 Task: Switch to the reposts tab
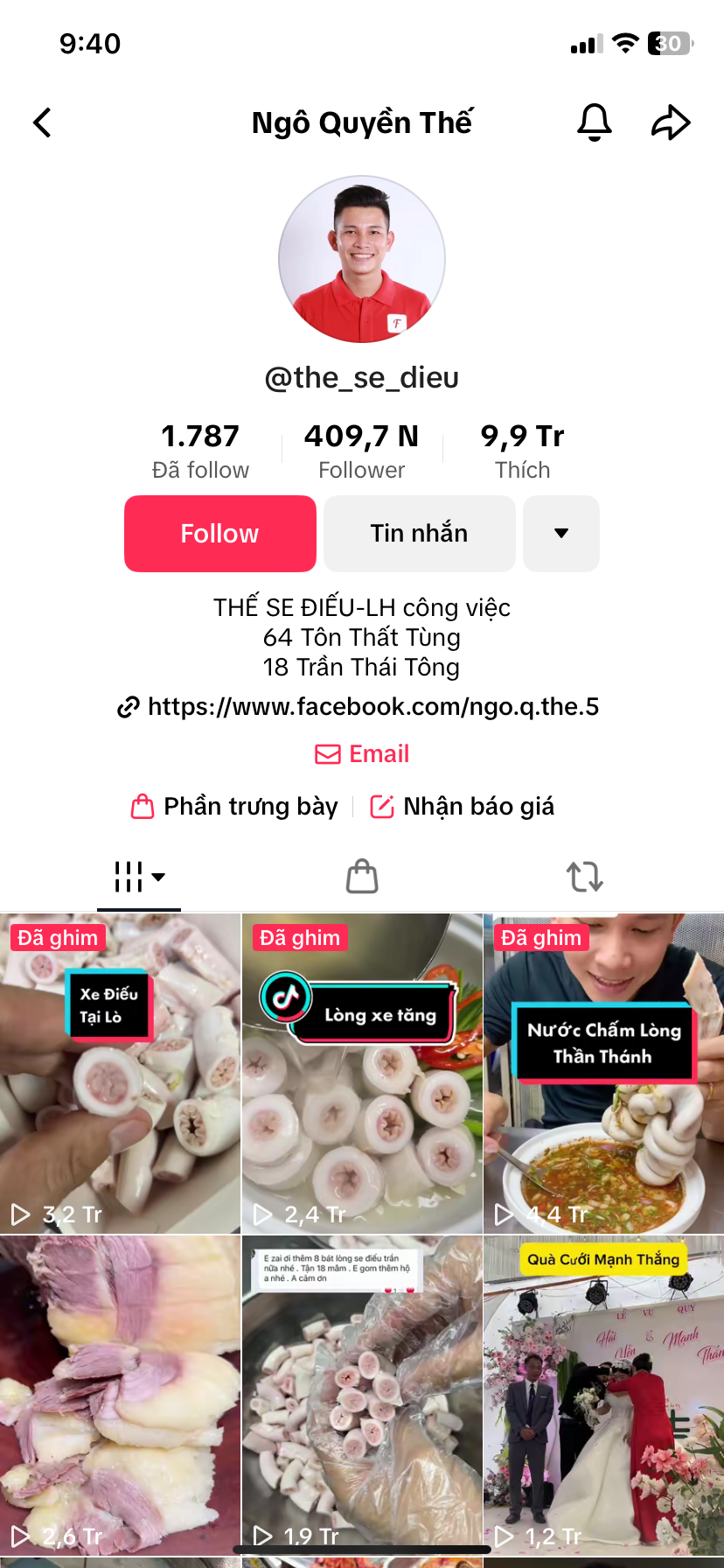pyautogui.click(x=584, y=877)
